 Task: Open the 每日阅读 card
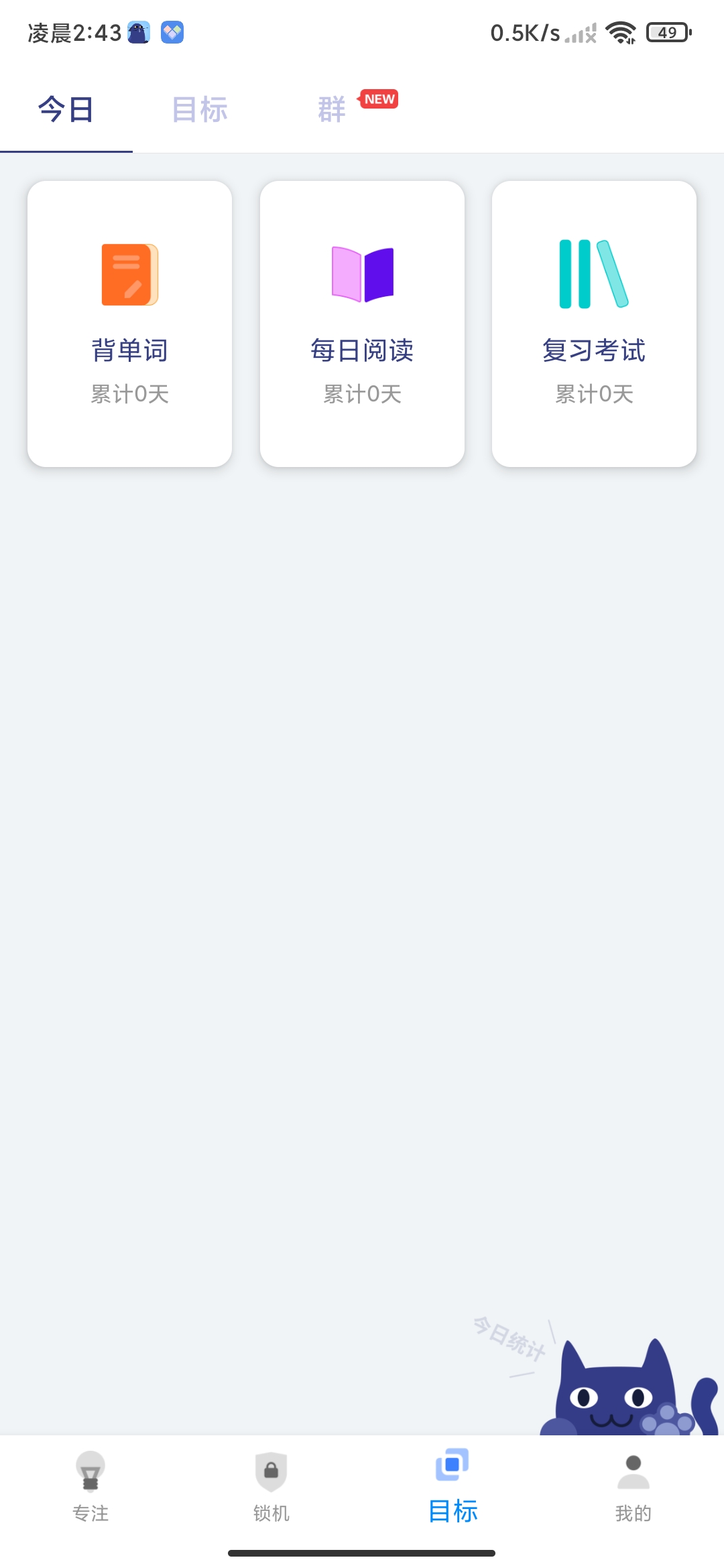[x=362, y=324]
